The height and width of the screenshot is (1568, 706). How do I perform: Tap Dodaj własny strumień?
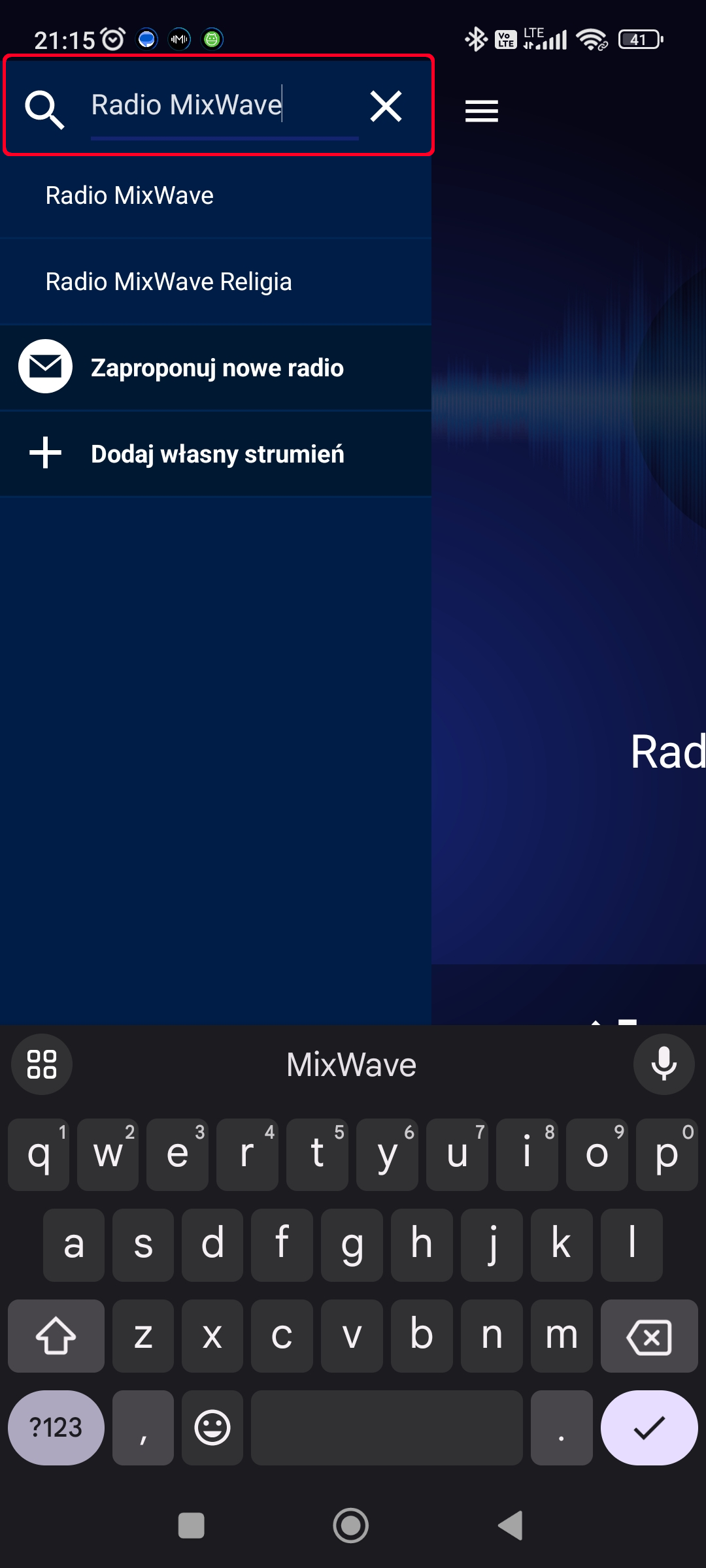tap(216, 454)
